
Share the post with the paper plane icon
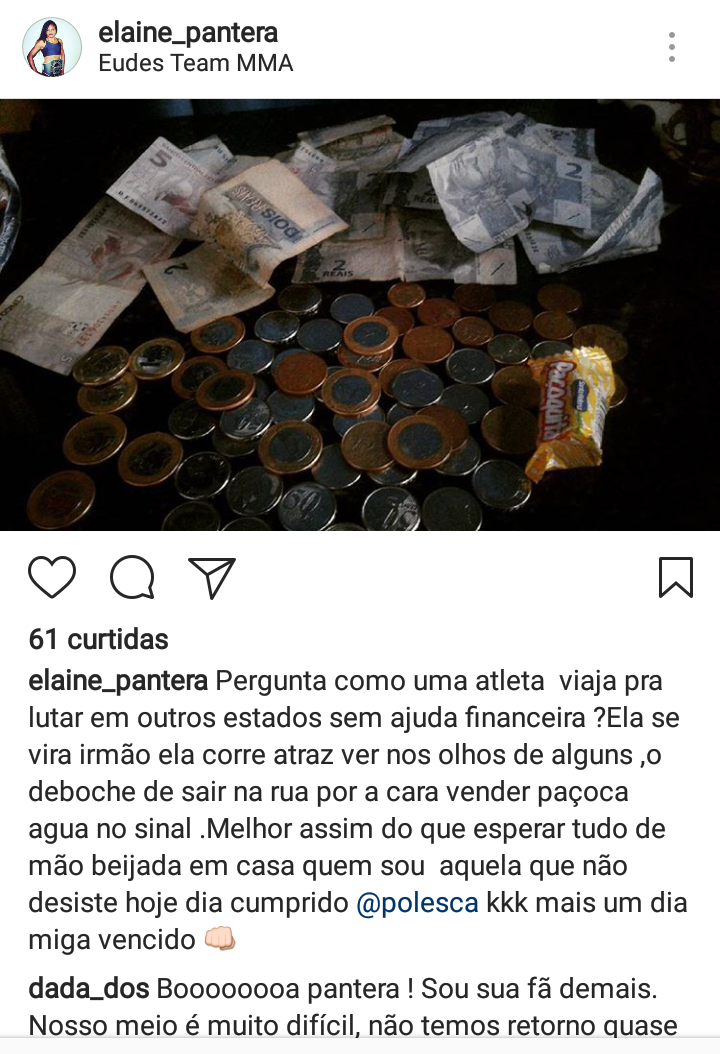(212, 578)
